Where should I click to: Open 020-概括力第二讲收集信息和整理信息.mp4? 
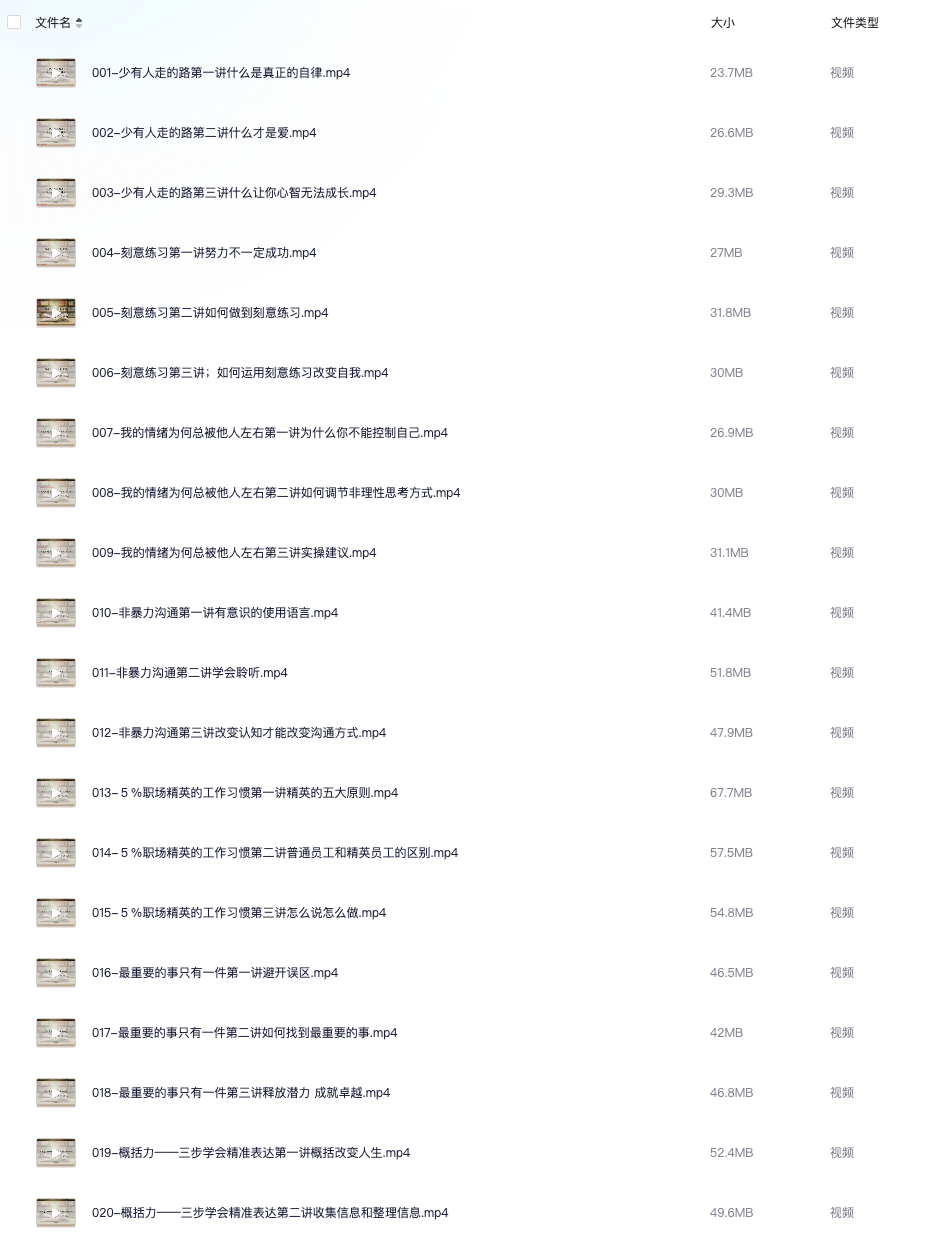click(269, 1213)
